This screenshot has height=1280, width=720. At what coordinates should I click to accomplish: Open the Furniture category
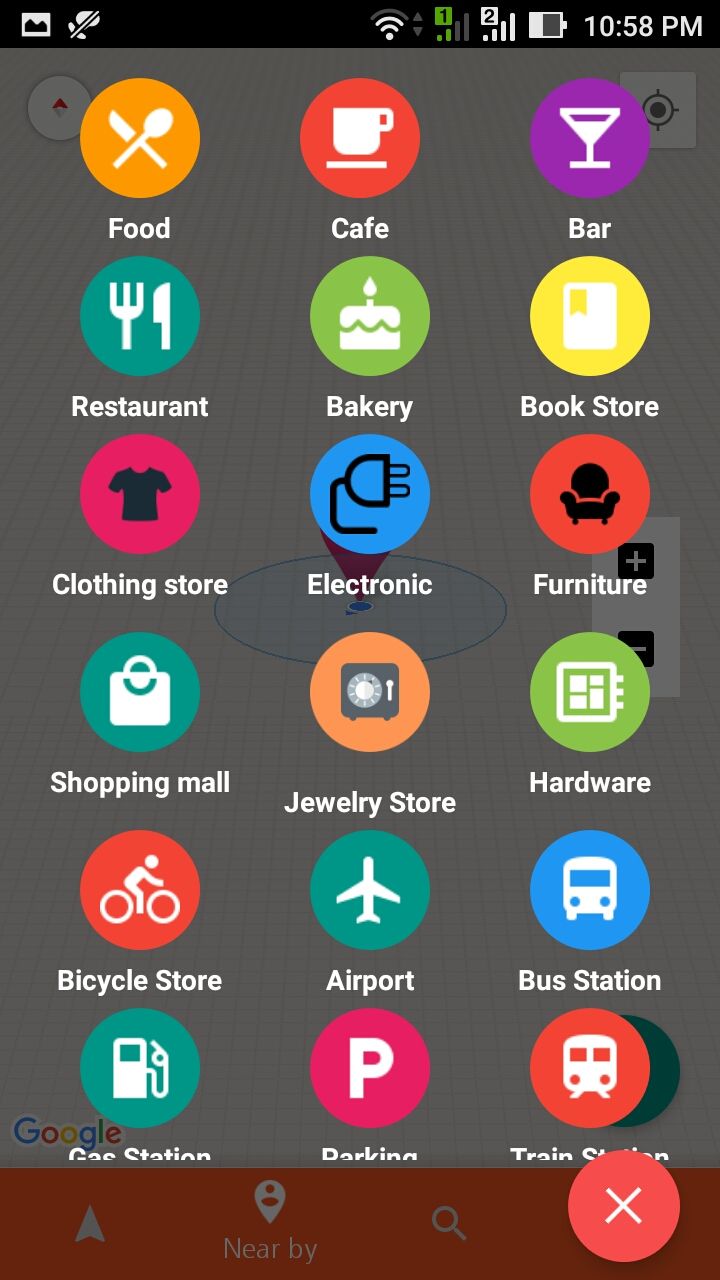pos(590,494)
